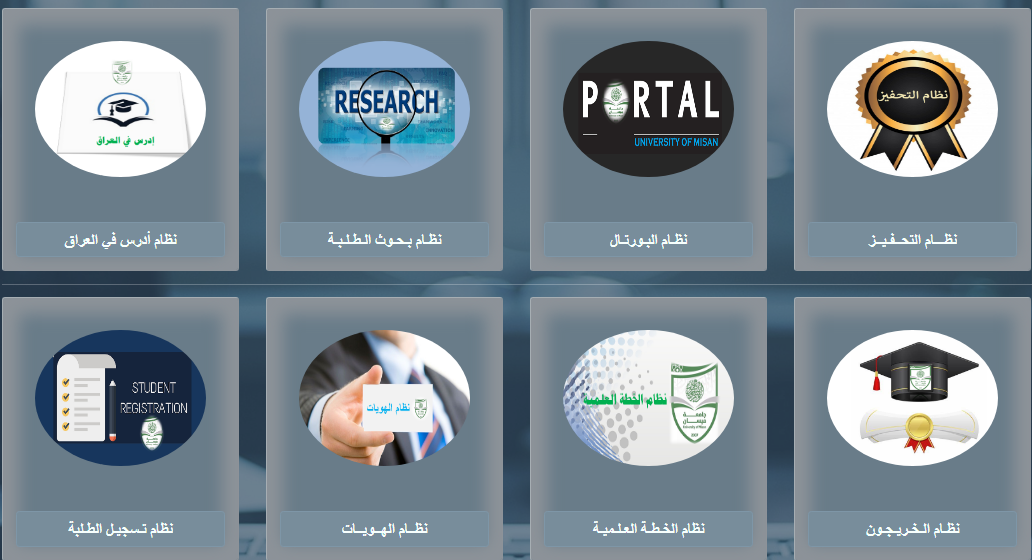The width and height of the screenshot is (1032, 560).
Task: Tap the نظام الهويات button
Action: pyautogui.click(x=384, y=528)
